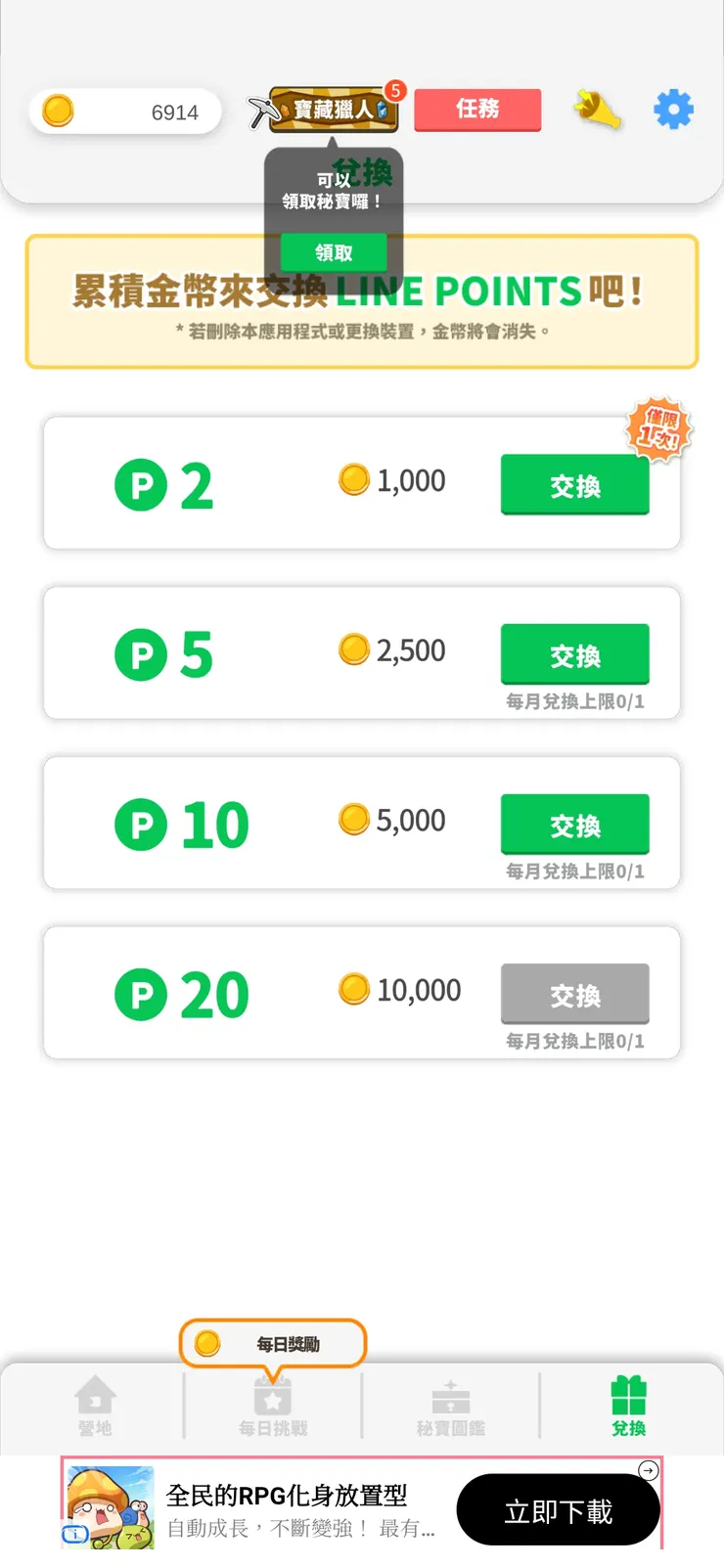This screenshot has width=724, height=1568.
Task: Click the circled arrow icon on the ad
Action: (x=648, y=1469)
